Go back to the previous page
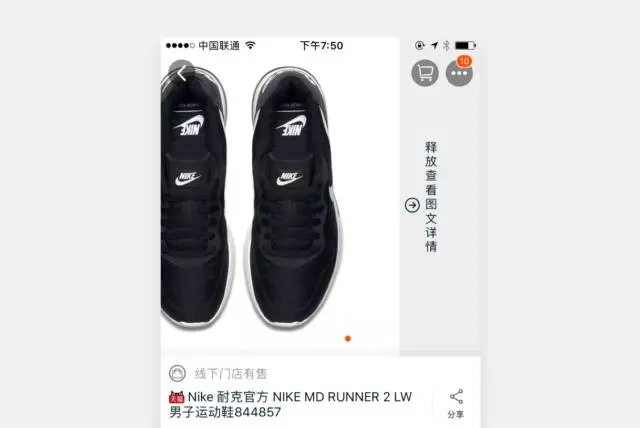 (181, 73)
